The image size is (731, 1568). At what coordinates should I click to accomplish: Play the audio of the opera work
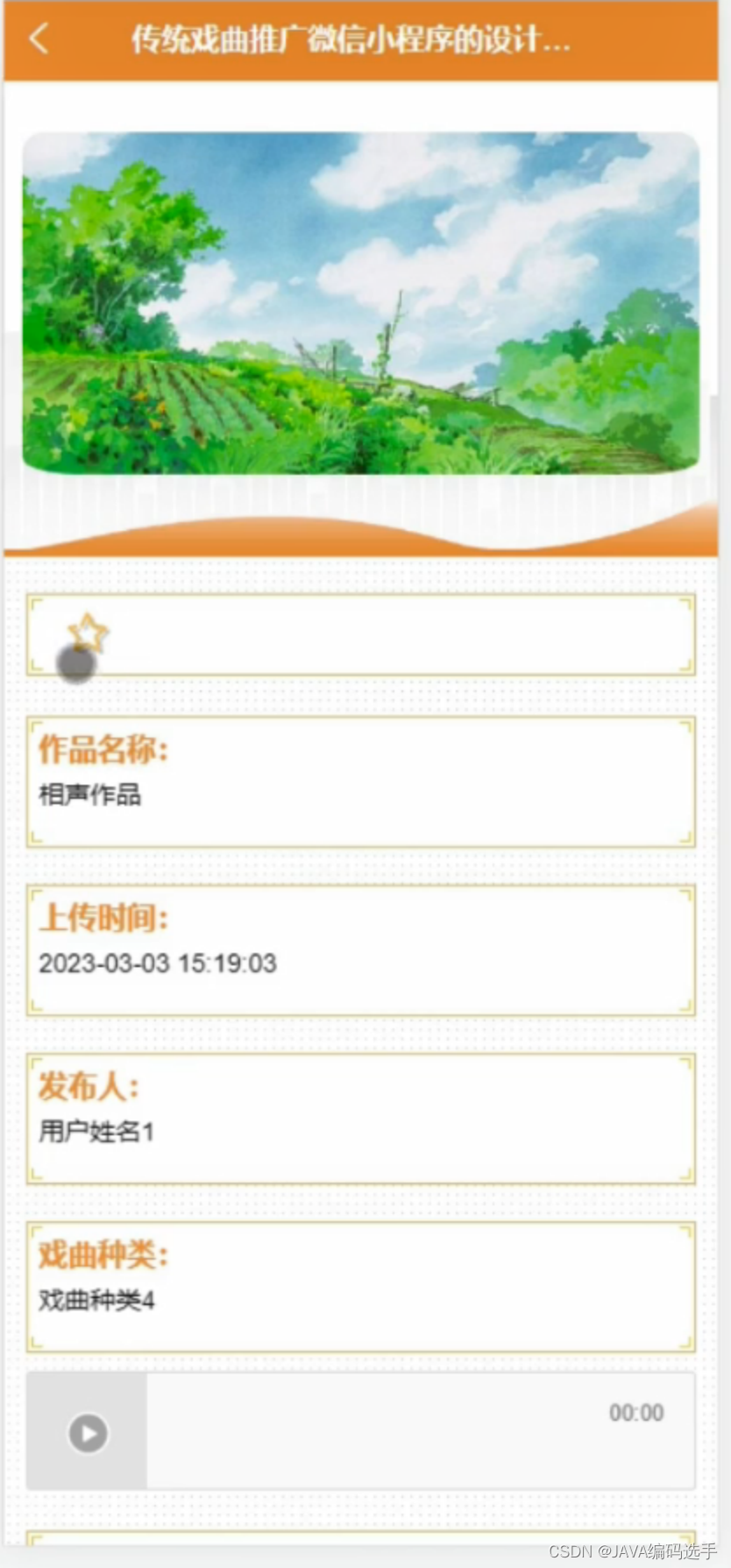[89, 1433]
